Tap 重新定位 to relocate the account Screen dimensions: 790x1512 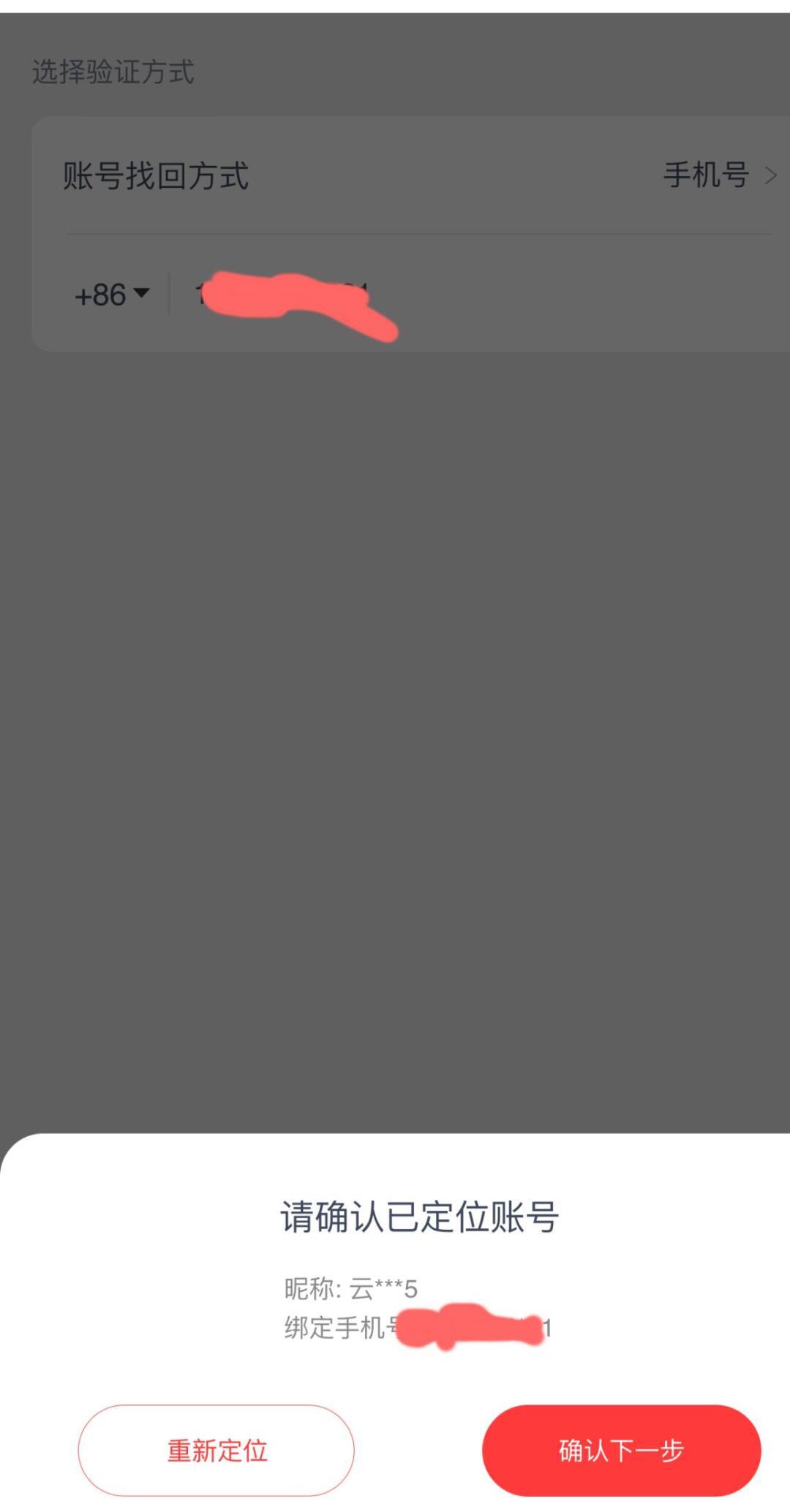216,1451
